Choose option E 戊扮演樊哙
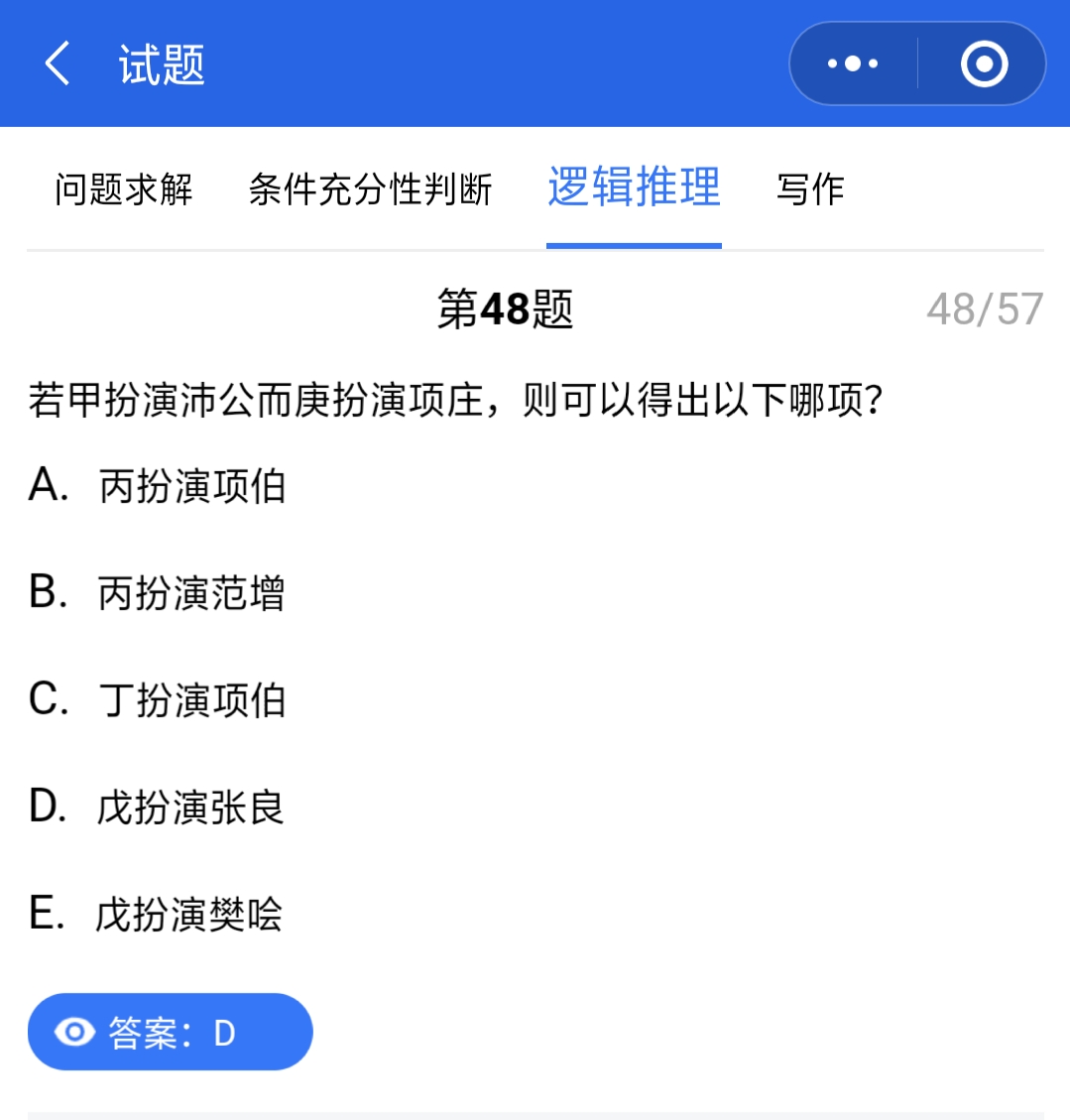Screen dimensions: 1070x1120 [x=159, y=916]
